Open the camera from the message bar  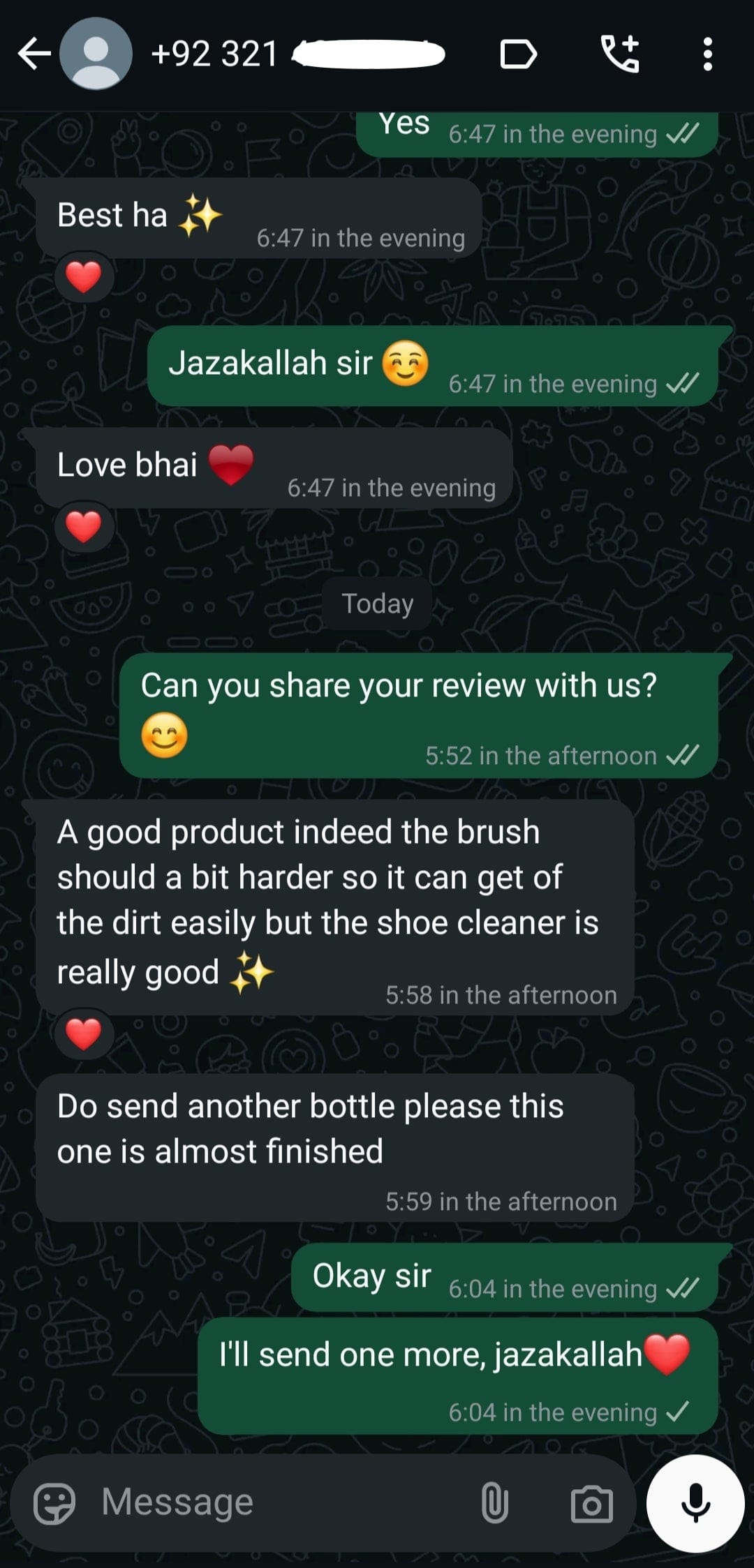591,1504
